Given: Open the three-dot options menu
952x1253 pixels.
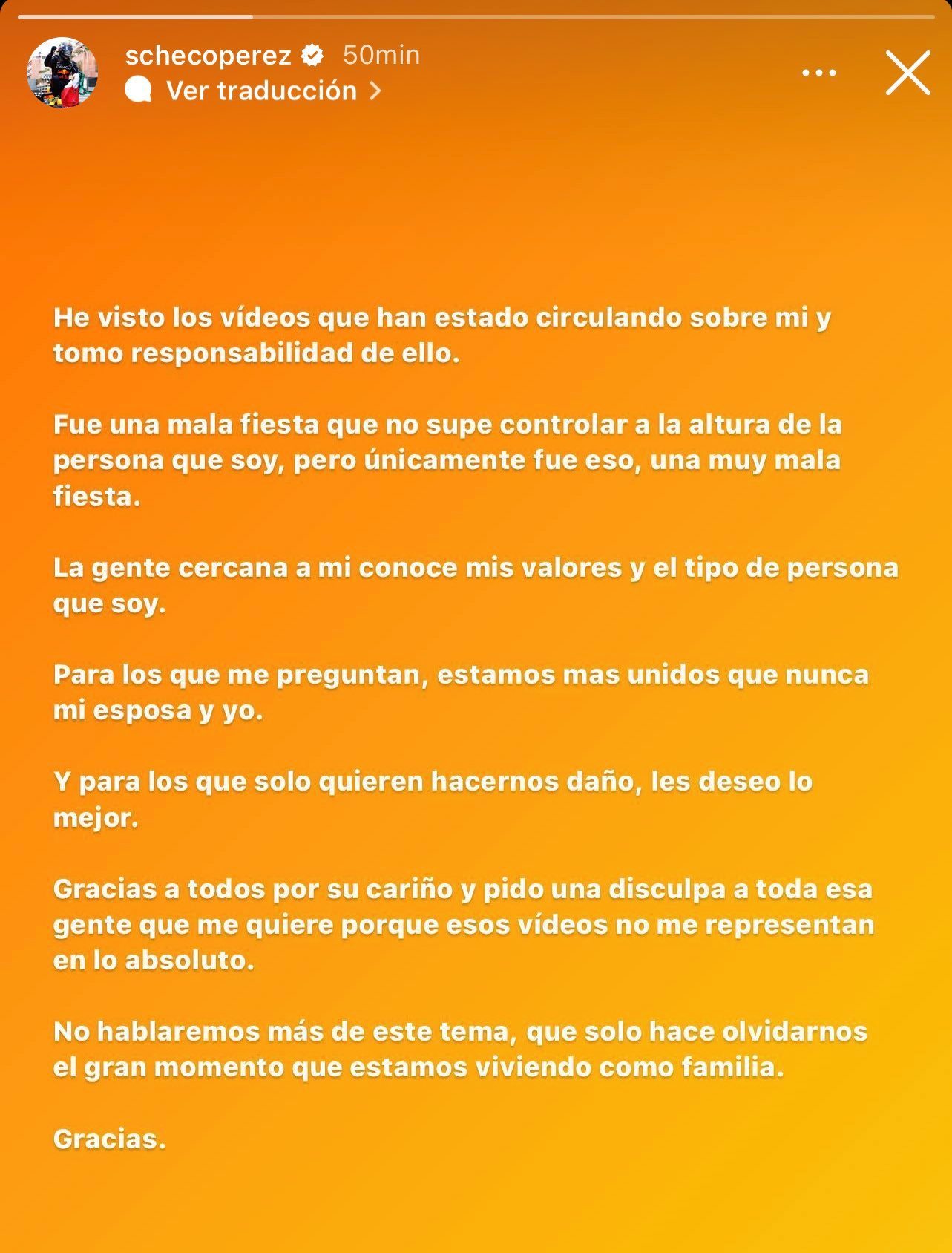Looking at the screenshot, I should coord(819,73).
